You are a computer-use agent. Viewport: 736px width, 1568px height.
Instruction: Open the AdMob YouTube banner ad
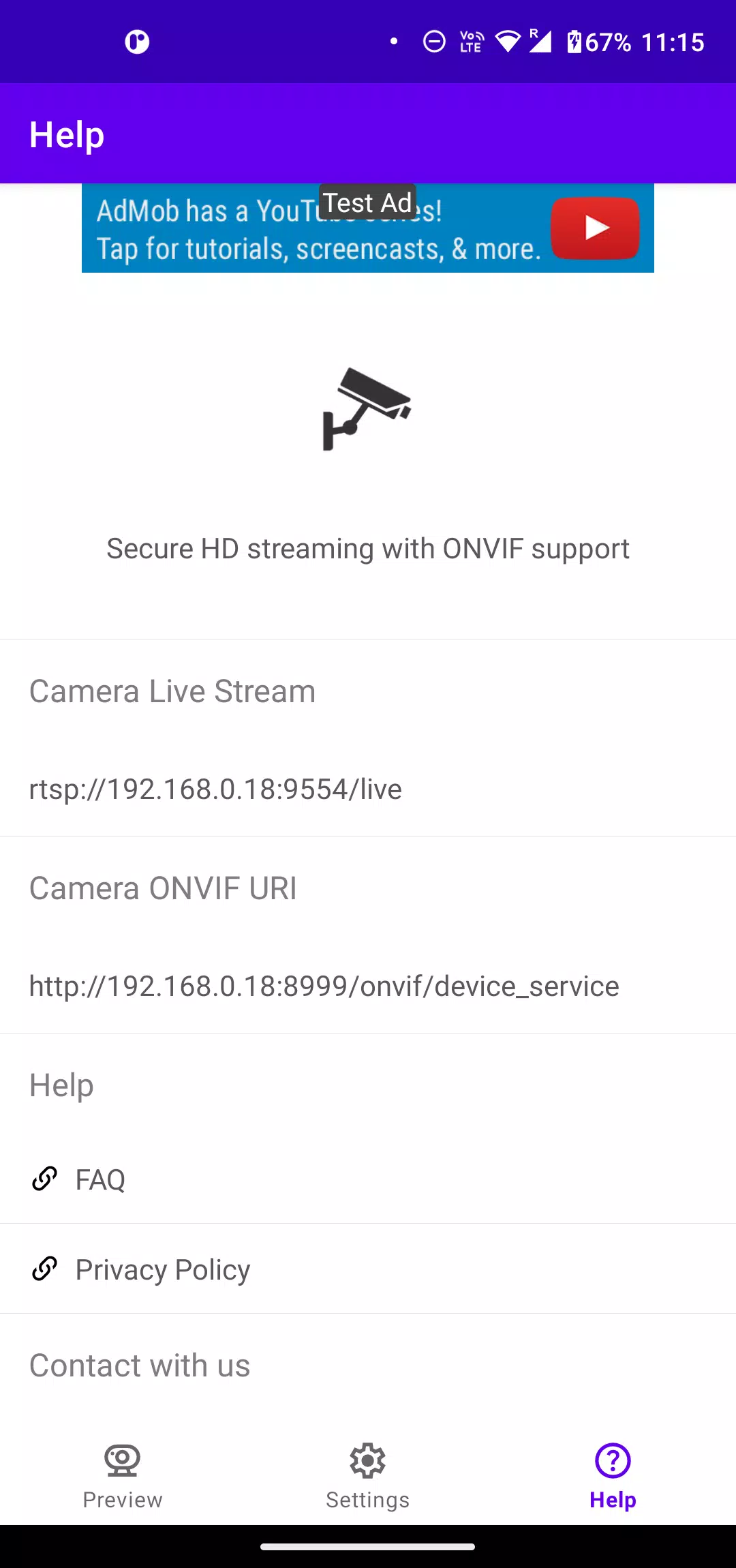point(368,228)
